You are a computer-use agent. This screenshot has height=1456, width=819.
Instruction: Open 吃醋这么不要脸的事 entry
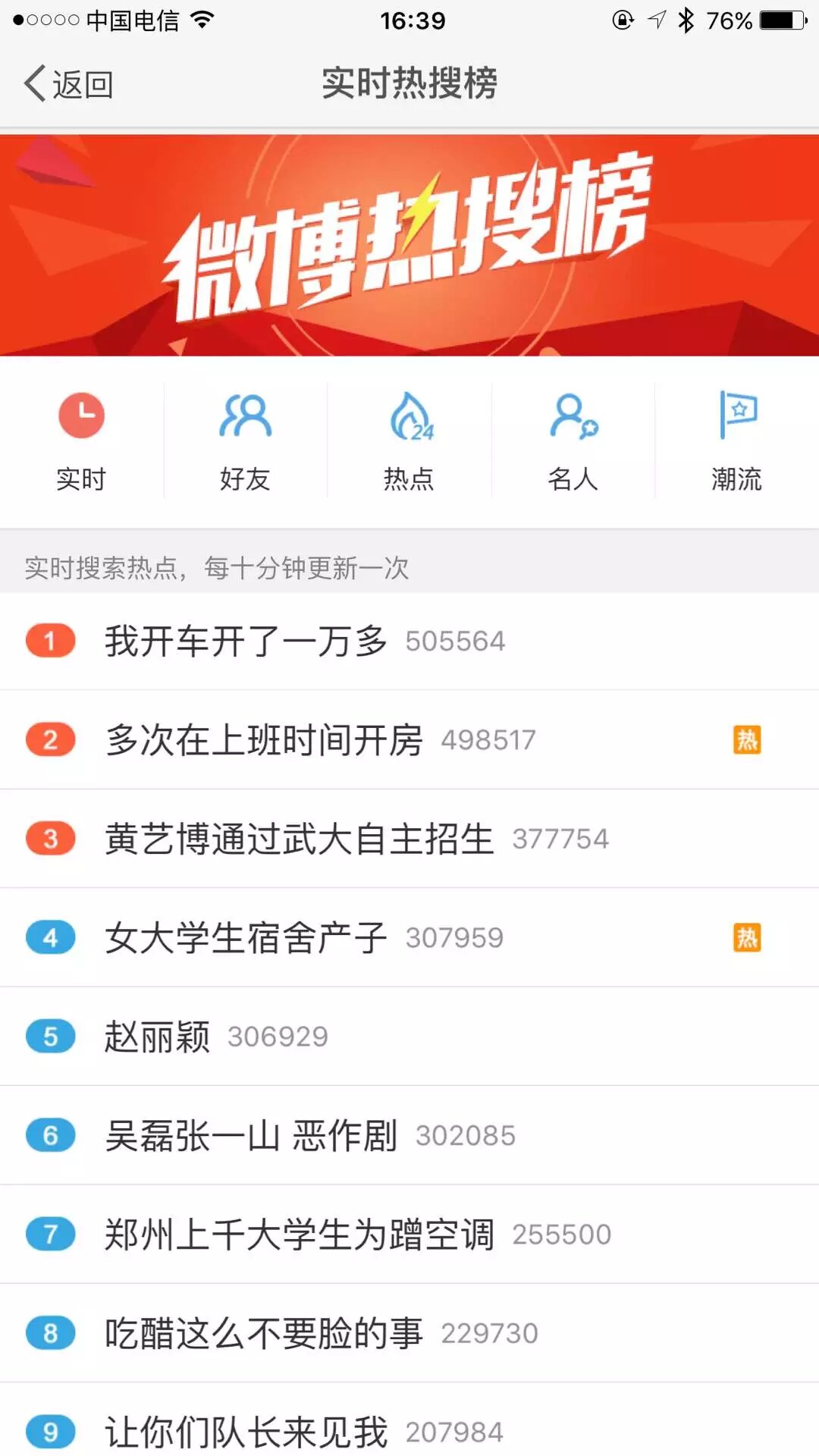coord(263,1333)
